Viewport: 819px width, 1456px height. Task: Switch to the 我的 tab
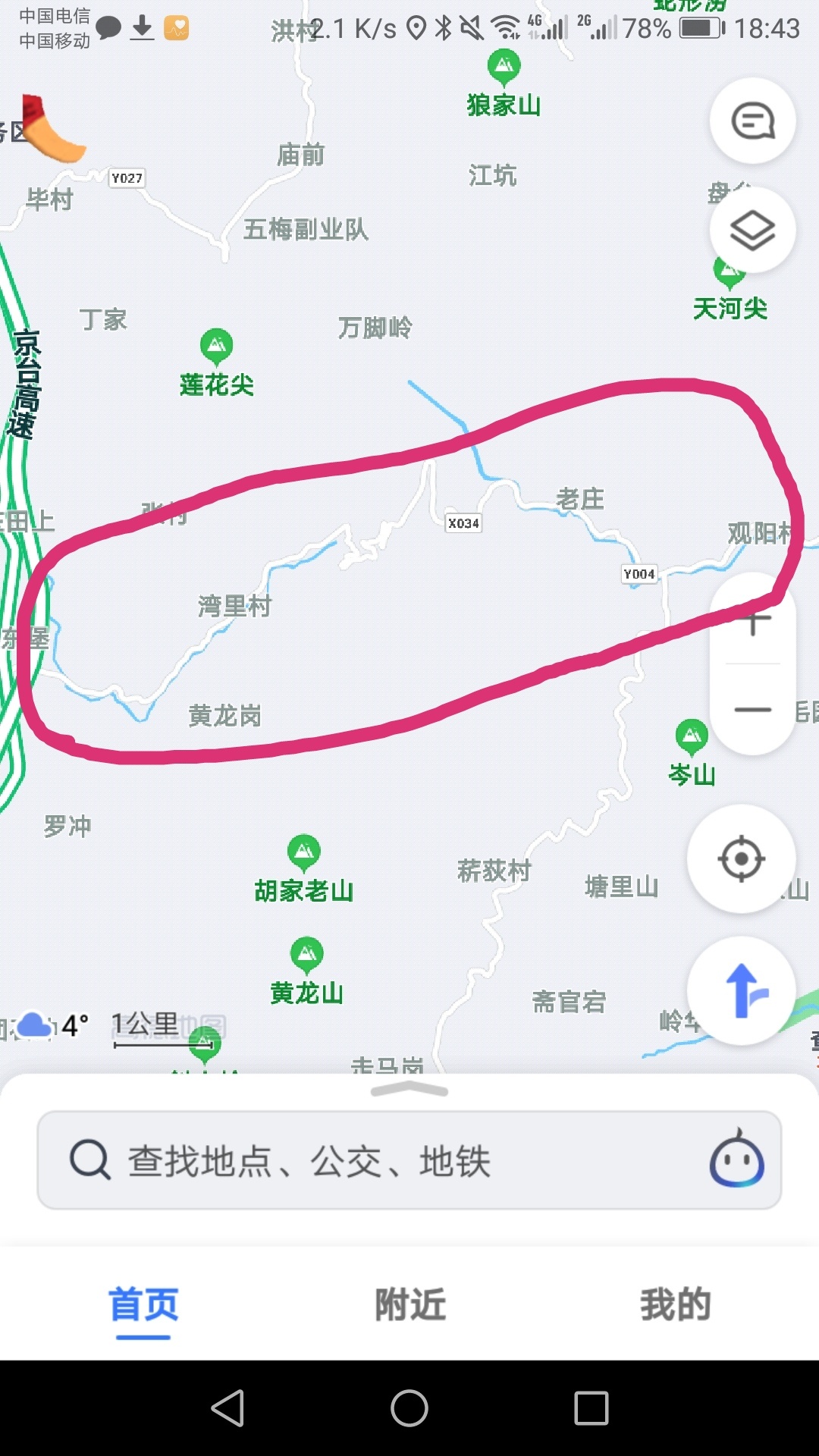click(675, 1304)
